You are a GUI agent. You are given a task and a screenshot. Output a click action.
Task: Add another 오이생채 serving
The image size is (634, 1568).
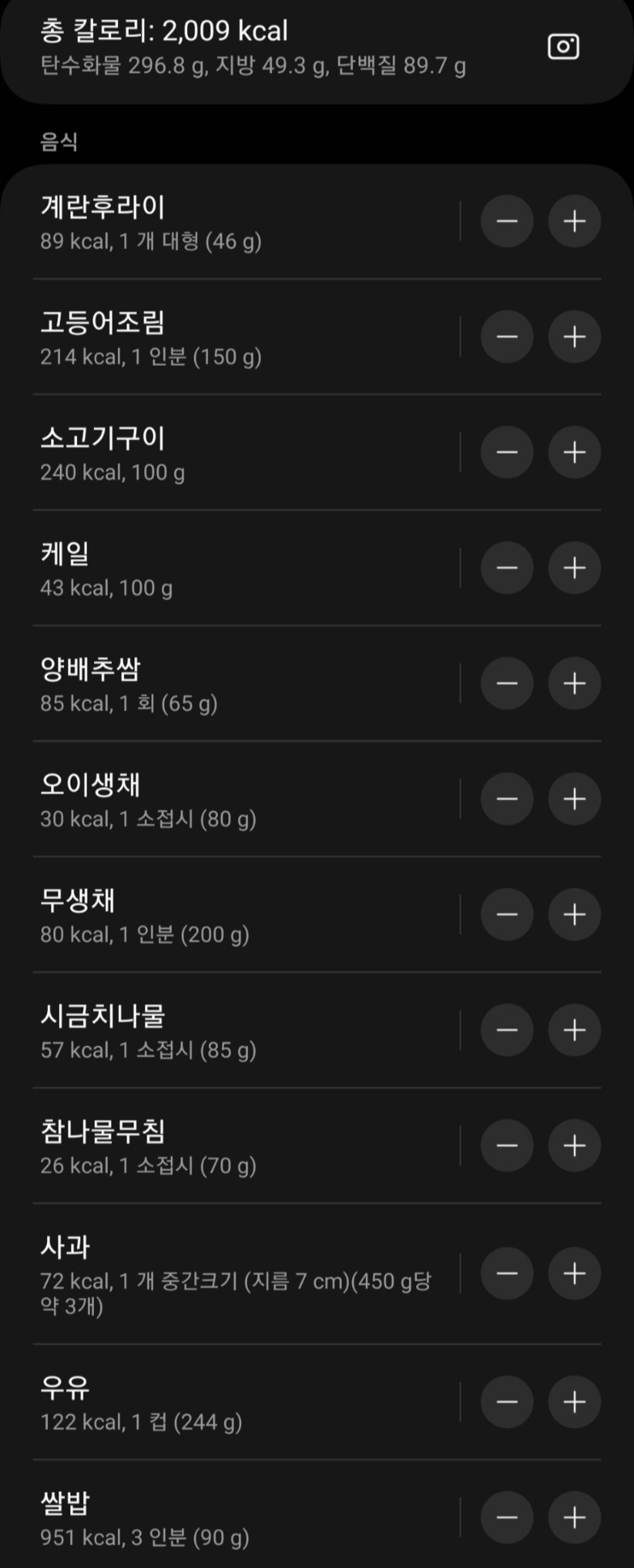coord(574,799)
